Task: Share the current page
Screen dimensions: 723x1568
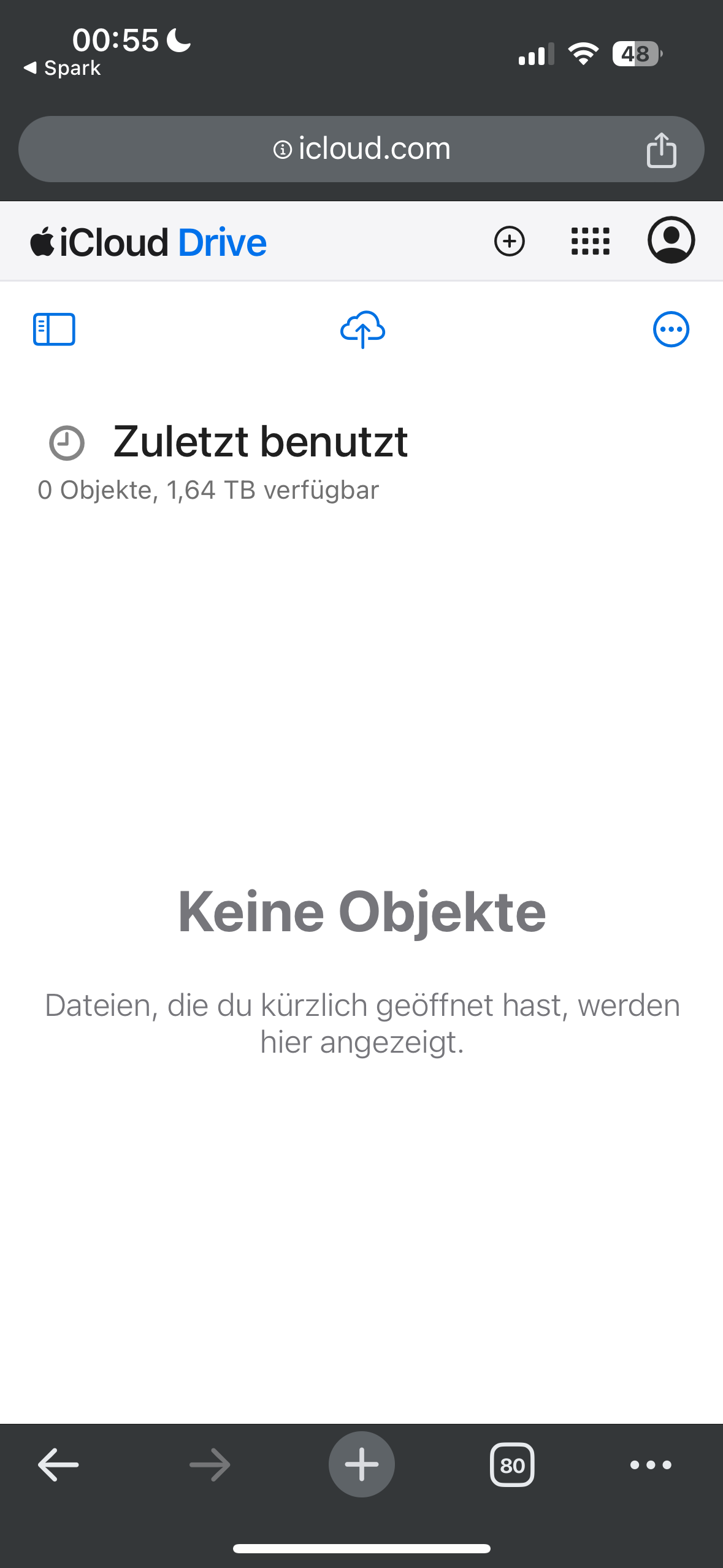Action: tap(661, 150)
